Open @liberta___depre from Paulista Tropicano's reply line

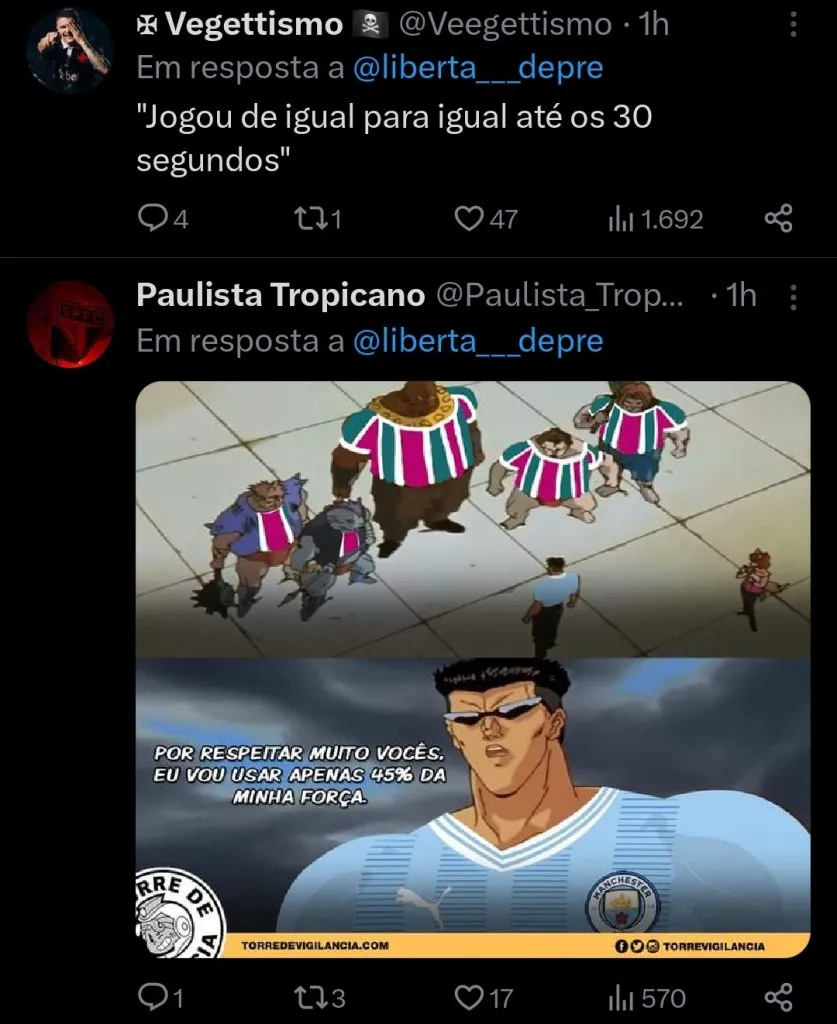(475, 340)
